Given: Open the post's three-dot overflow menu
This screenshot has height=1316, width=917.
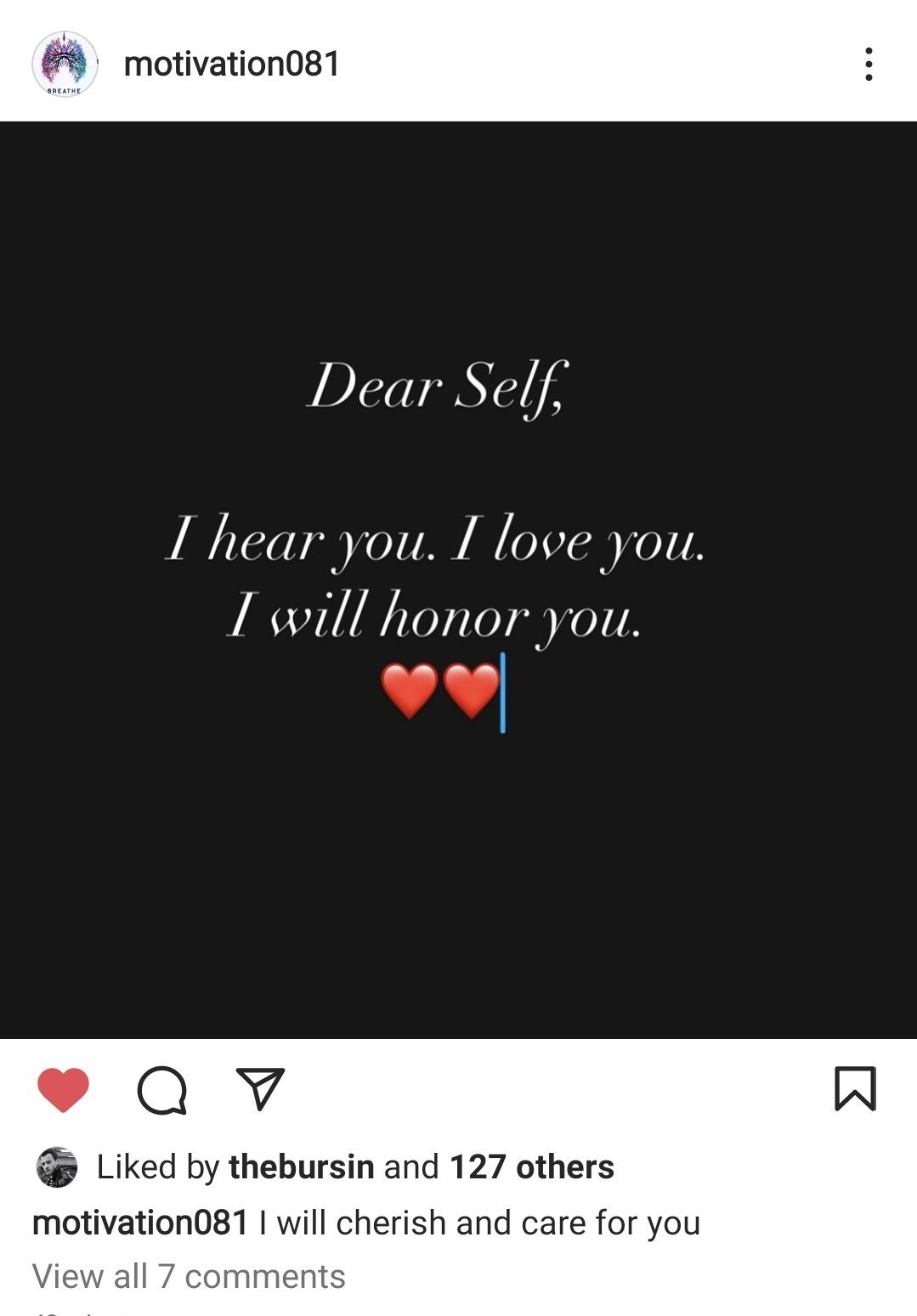Looking at the screenshot, I should [868, 65].
